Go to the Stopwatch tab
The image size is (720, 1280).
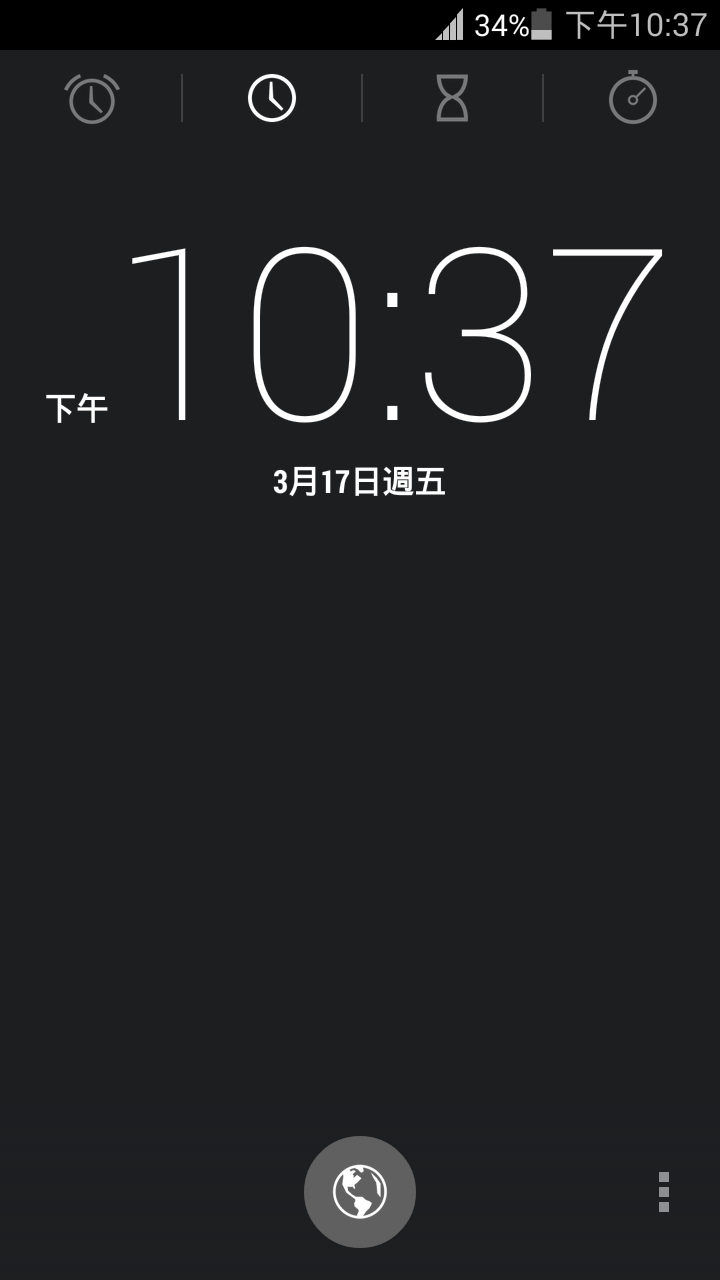[x=632, y=98]
